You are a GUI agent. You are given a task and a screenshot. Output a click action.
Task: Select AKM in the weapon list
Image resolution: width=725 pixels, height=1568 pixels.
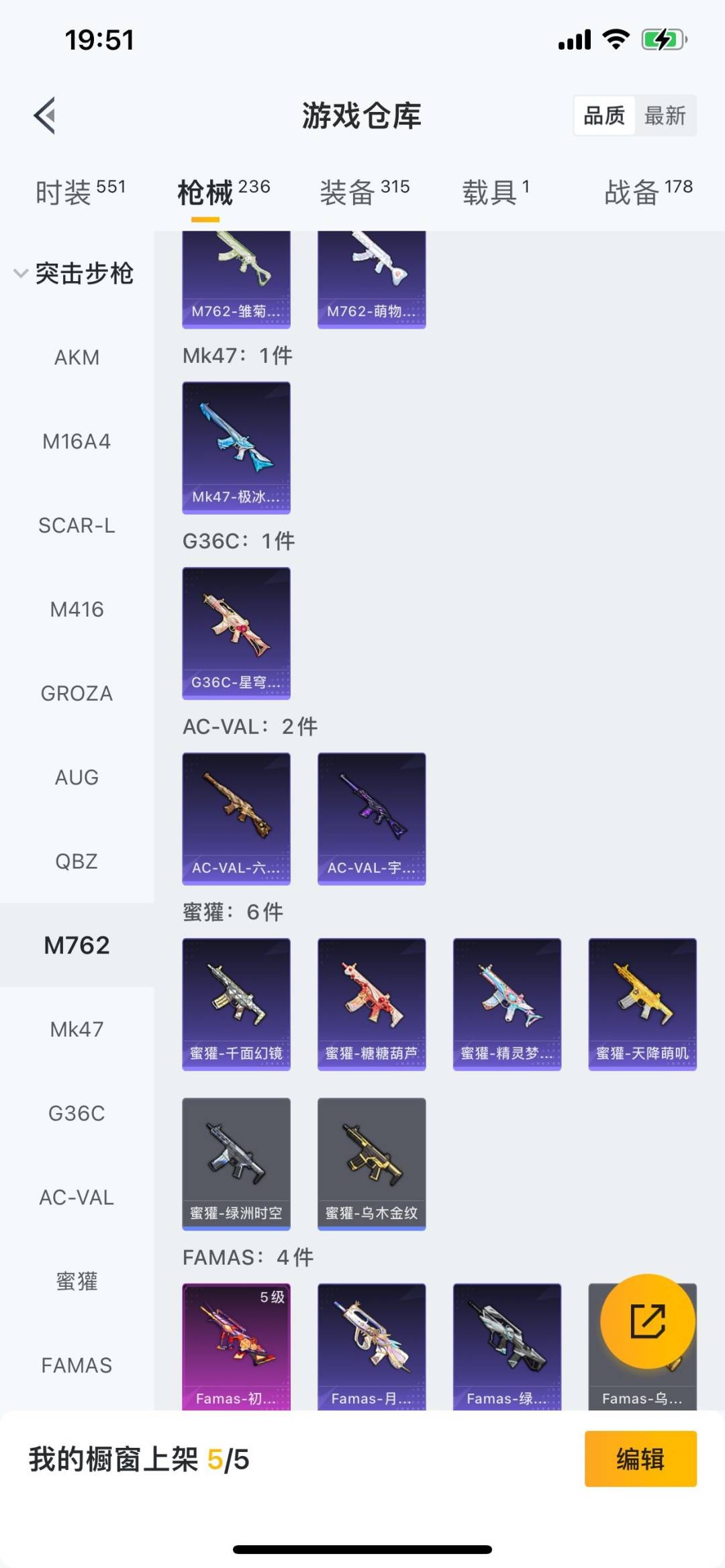click(x=77, y=358)
